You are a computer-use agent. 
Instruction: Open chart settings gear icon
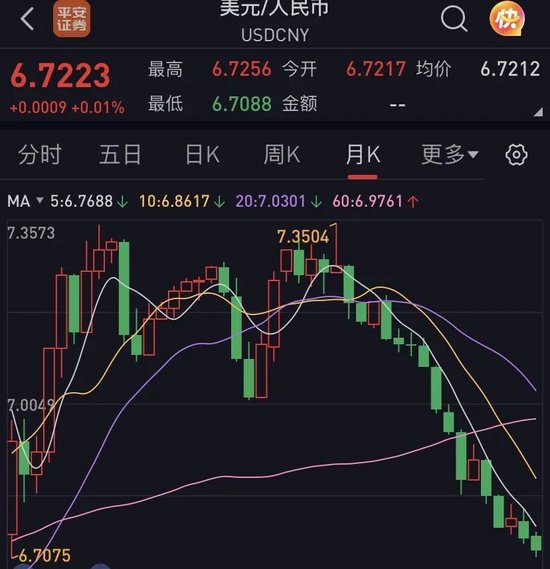[x=516, y=155]
